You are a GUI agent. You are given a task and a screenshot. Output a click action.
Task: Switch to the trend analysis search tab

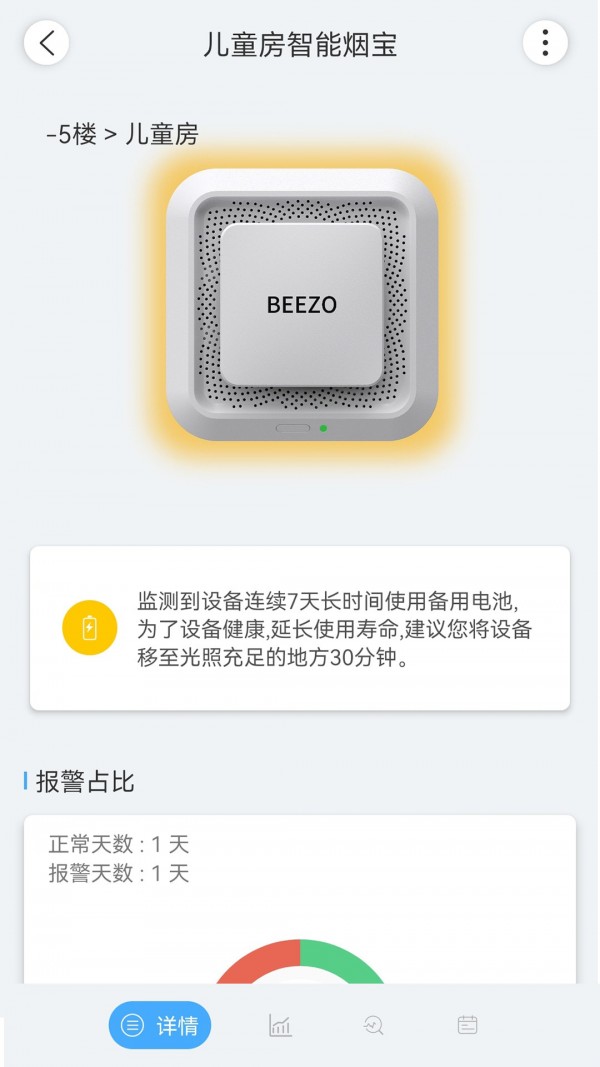click(x=373, y=1025)
